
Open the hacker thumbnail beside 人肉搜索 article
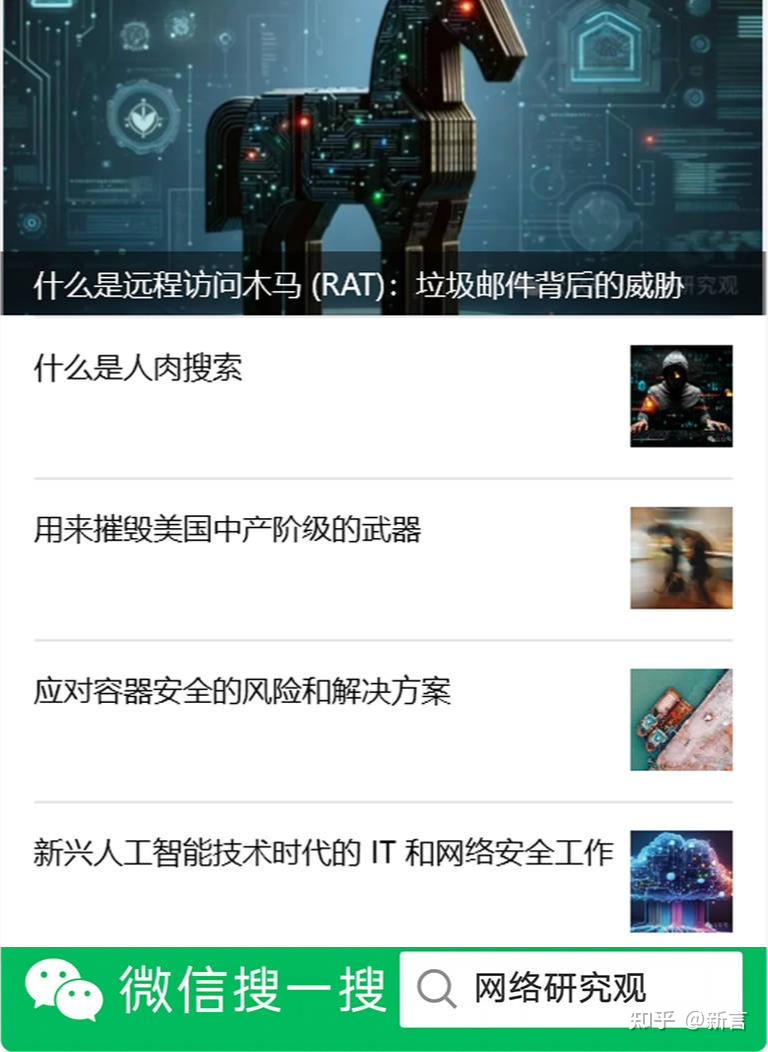pos(680,397)
